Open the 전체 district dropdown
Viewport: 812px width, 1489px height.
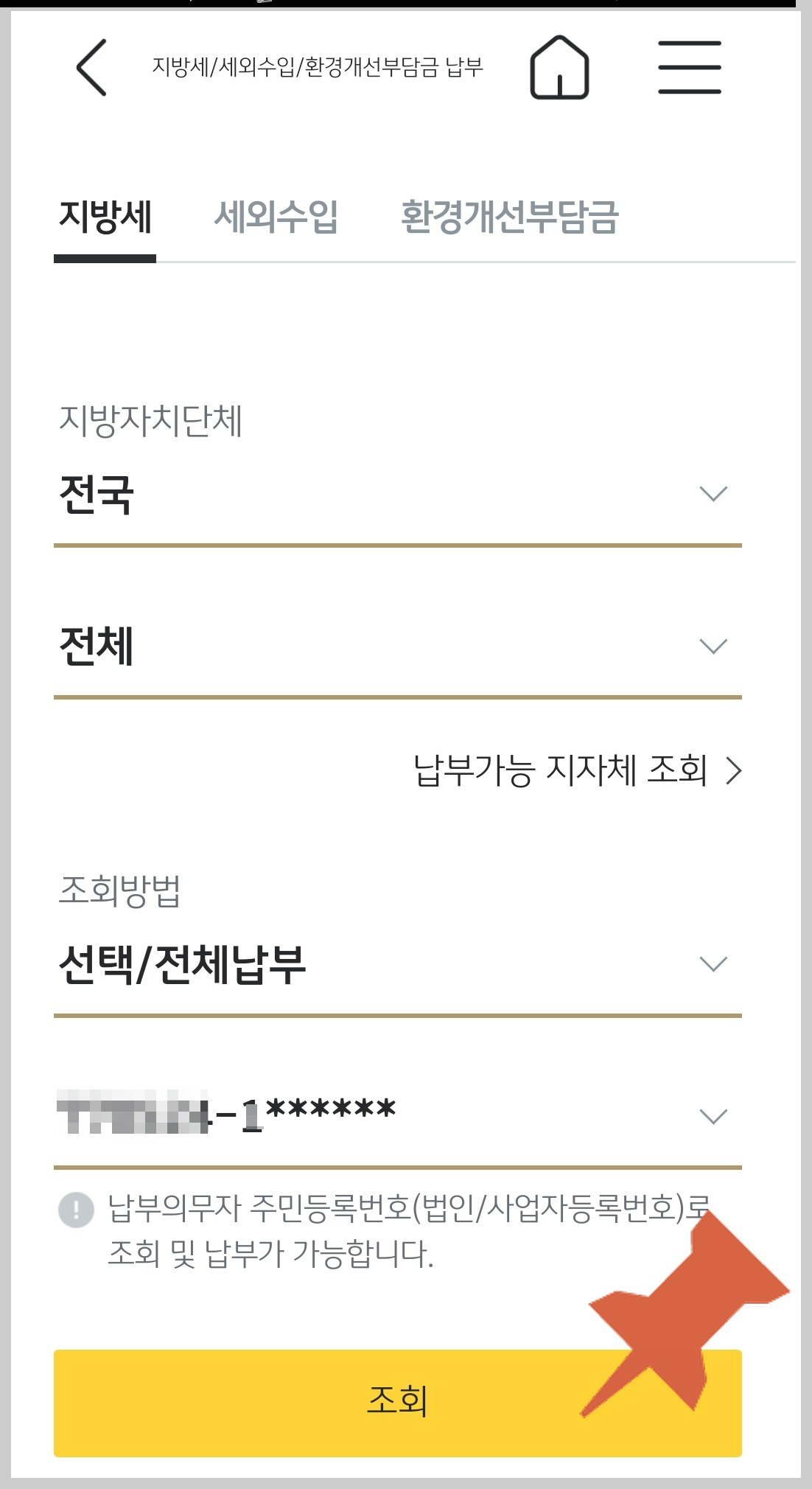[713, 646]
